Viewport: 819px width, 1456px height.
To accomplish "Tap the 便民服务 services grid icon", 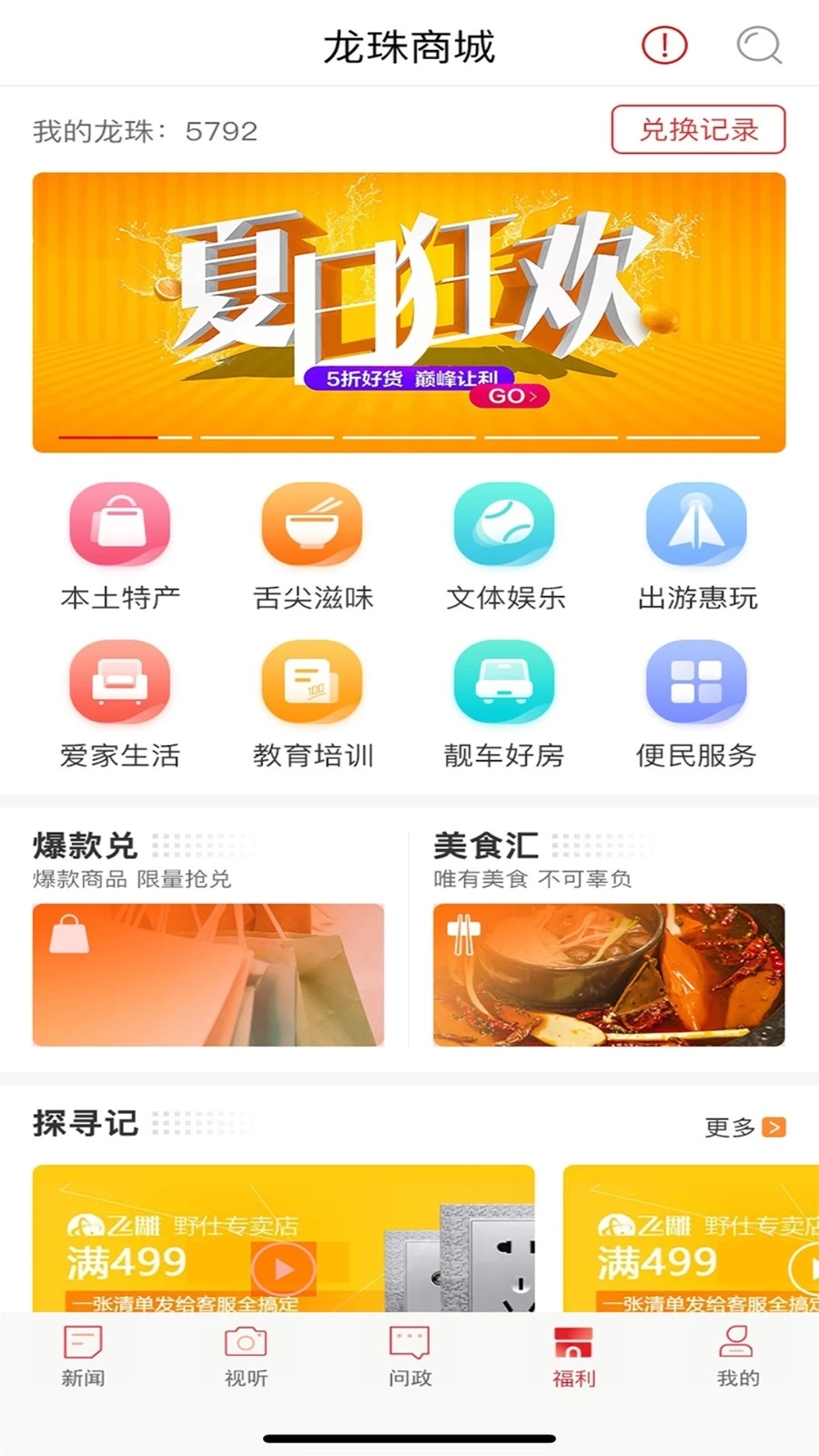I will point(696,682).
